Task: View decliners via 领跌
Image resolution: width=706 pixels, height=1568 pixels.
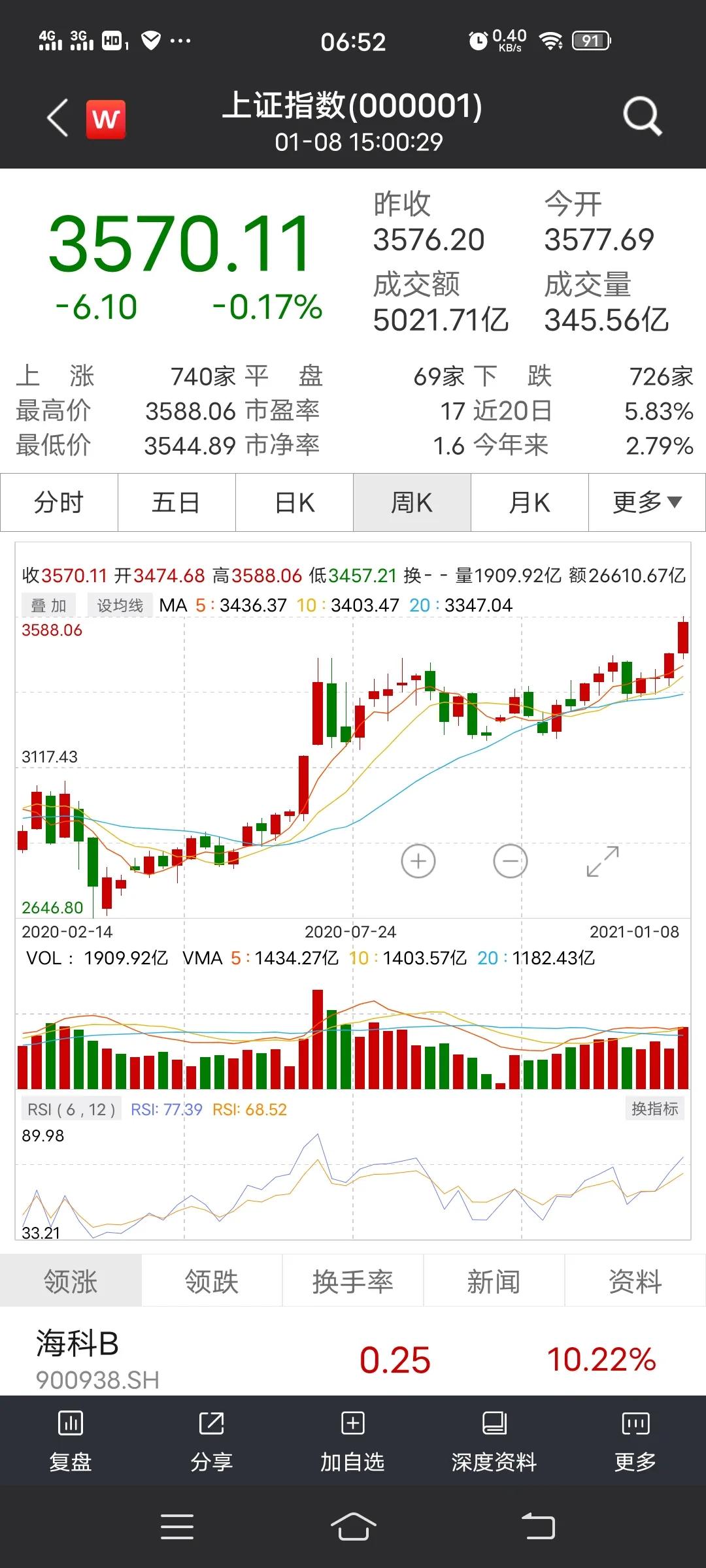Action: tap(211, 1281)
